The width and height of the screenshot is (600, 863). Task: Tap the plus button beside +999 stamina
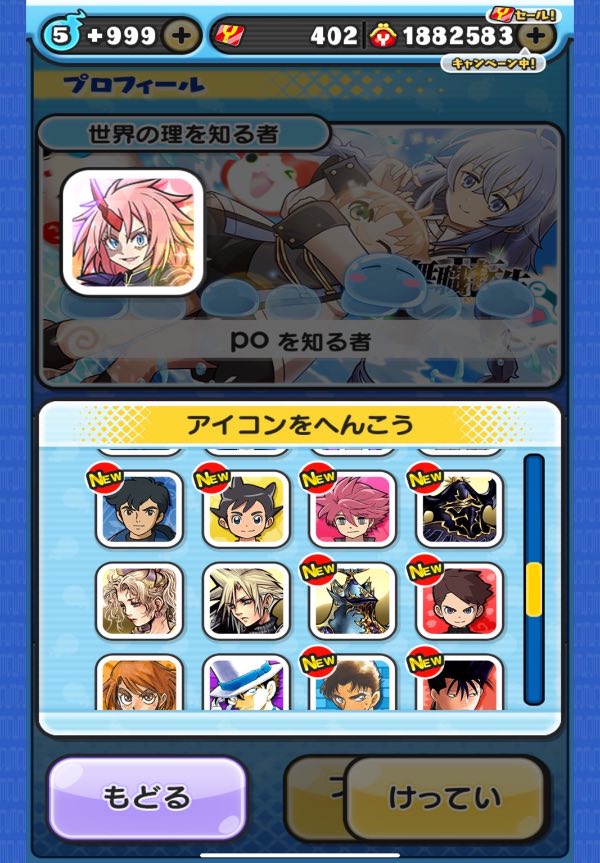click(180, 36)
